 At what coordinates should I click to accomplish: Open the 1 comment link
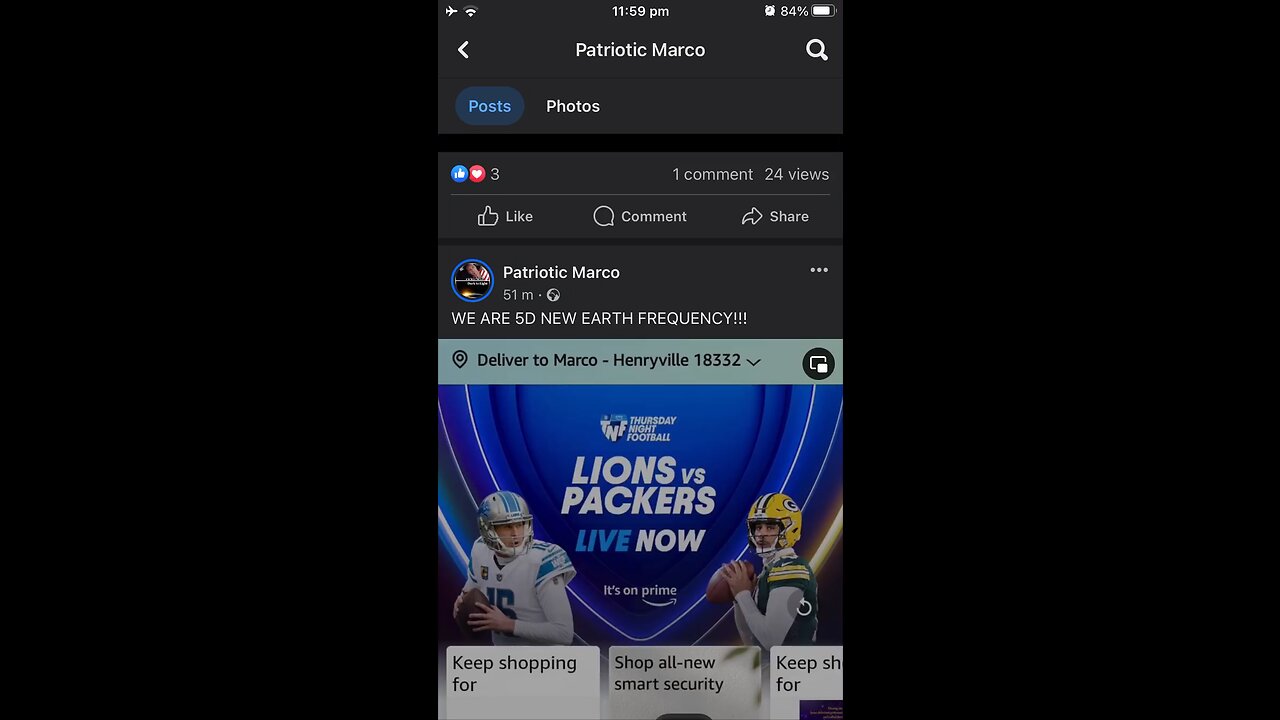[x=712, y=174]
